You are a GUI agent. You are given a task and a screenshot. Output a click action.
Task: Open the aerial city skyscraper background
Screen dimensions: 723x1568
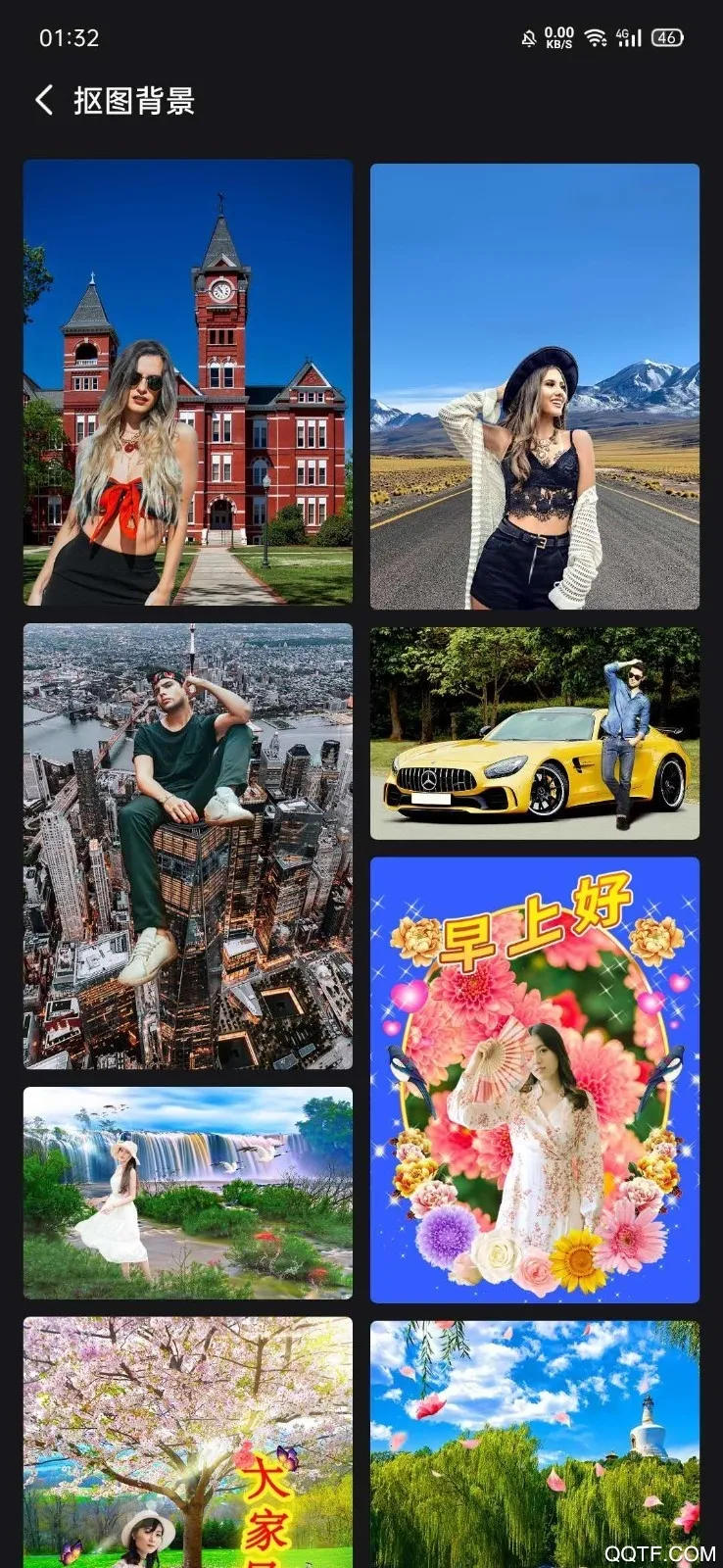[187, 846]
